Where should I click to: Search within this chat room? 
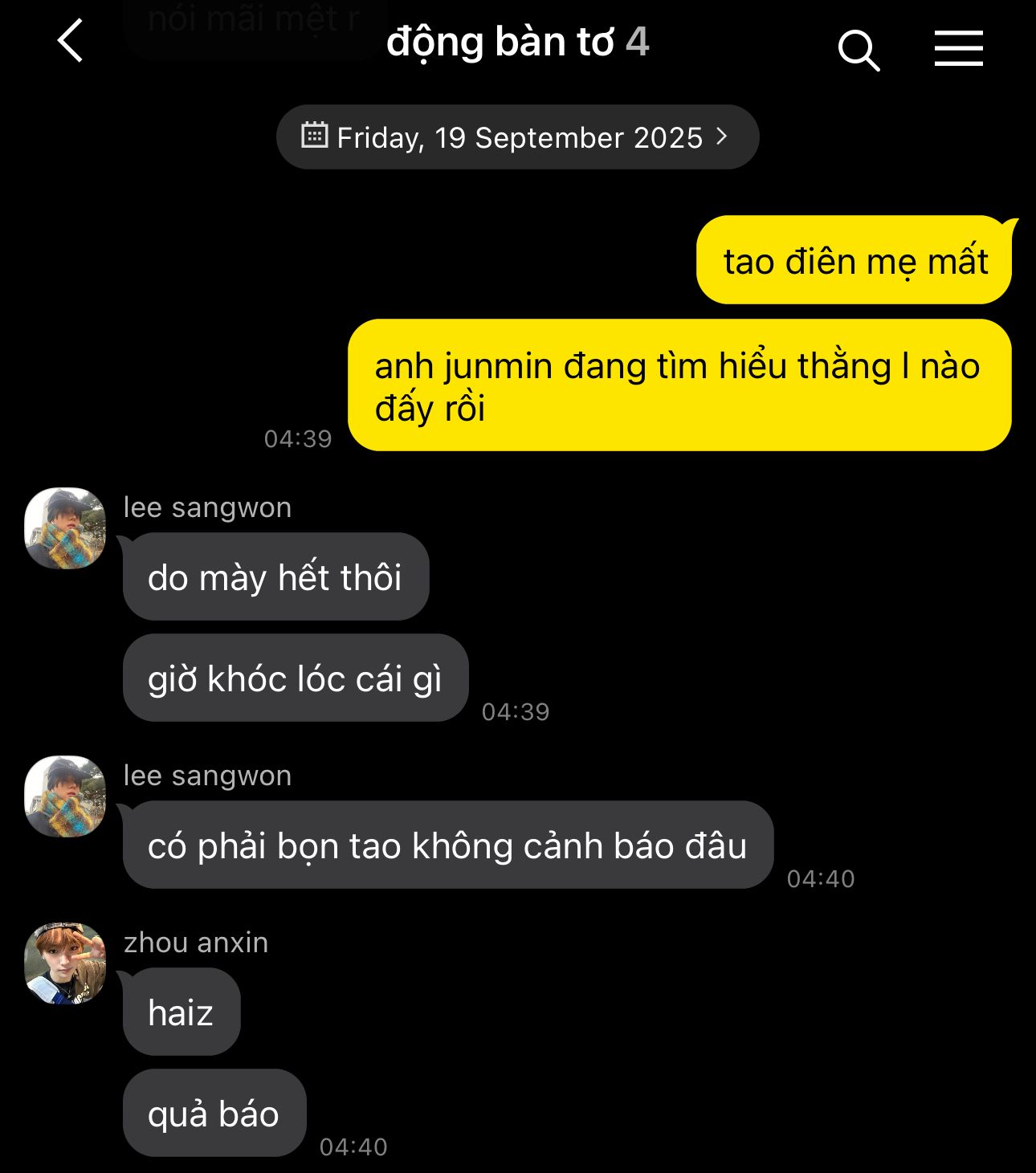click(x=859, y=50)
